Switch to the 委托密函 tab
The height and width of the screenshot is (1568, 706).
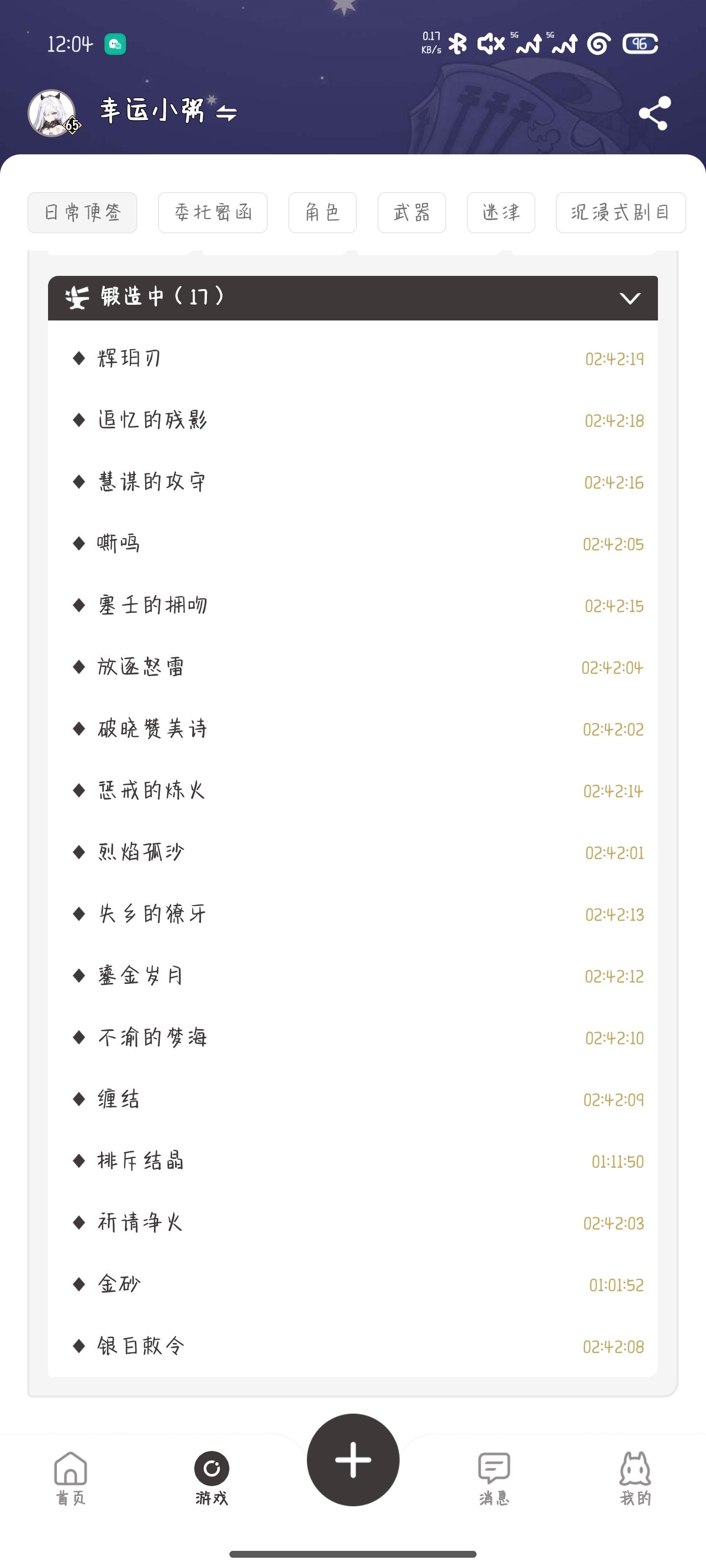[x=213, y=213]
